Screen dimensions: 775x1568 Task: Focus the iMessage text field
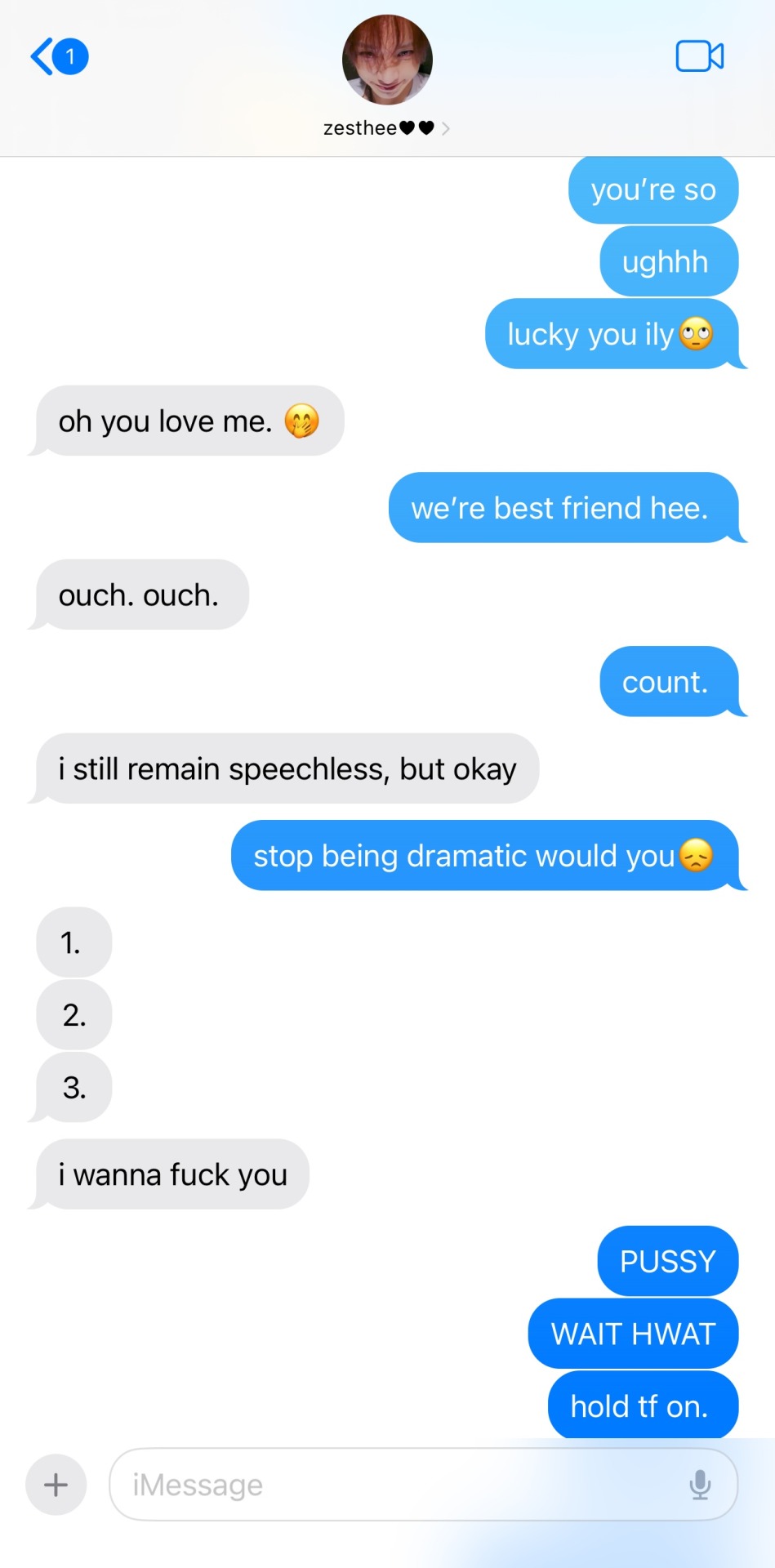pyautogui.click(x=392, y=1484)
